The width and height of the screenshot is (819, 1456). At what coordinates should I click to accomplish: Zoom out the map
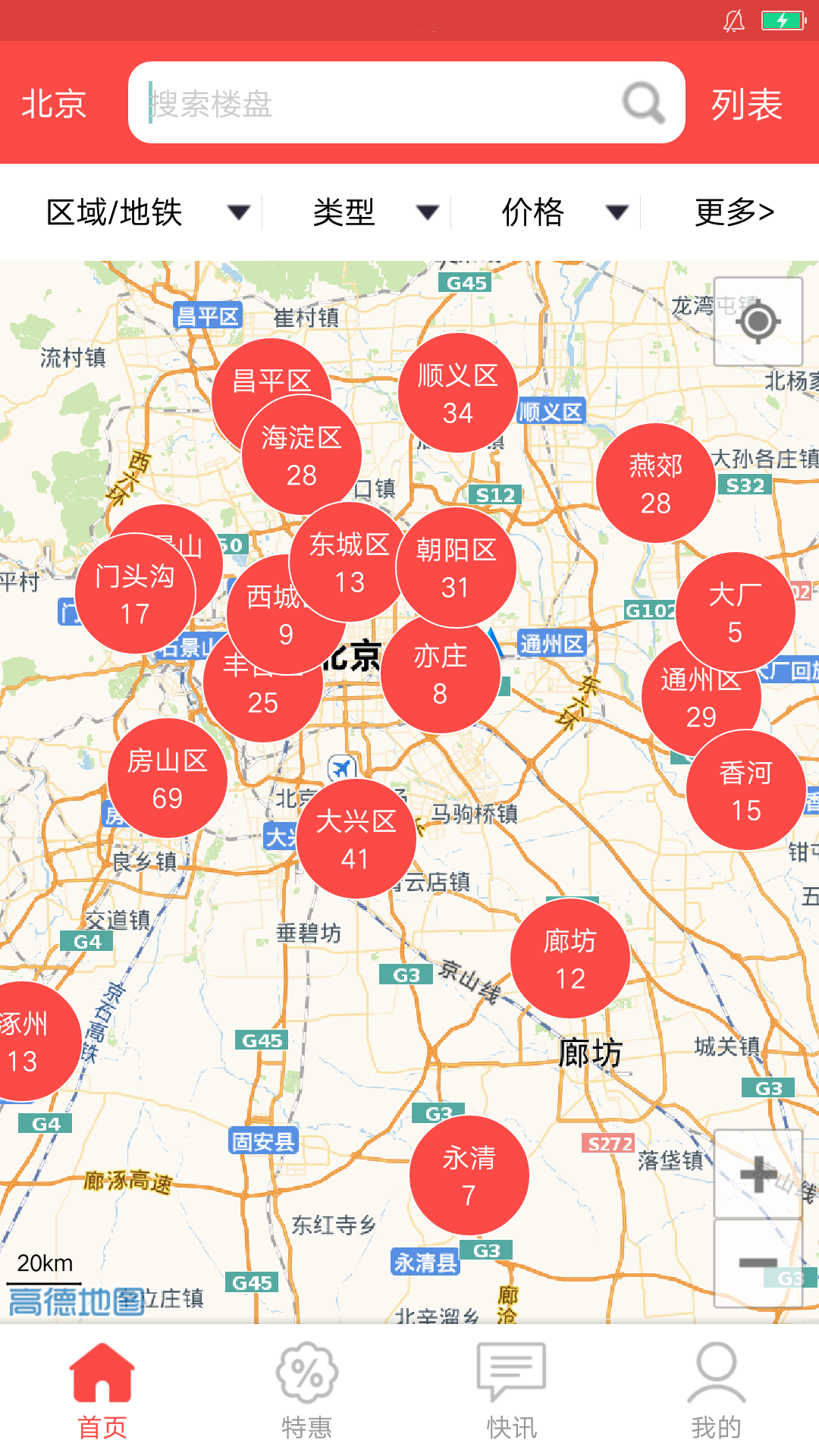pos(758,1263)
